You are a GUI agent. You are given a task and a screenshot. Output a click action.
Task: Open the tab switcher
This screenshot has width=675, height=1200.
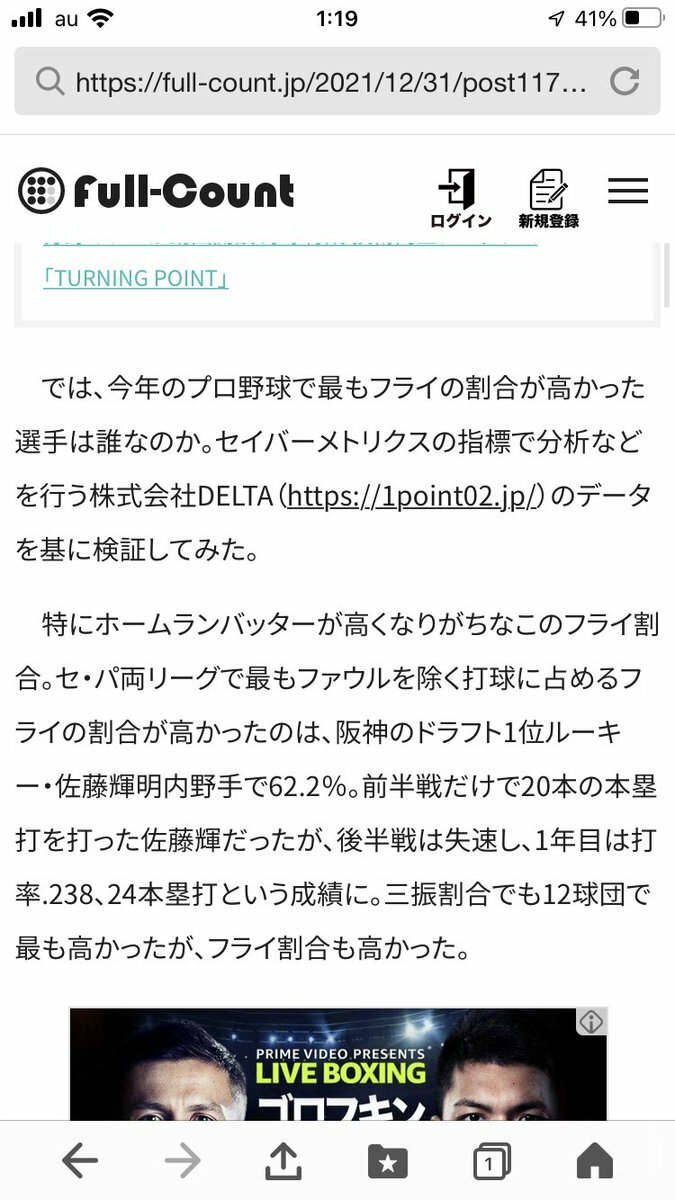click(491, 1161)
